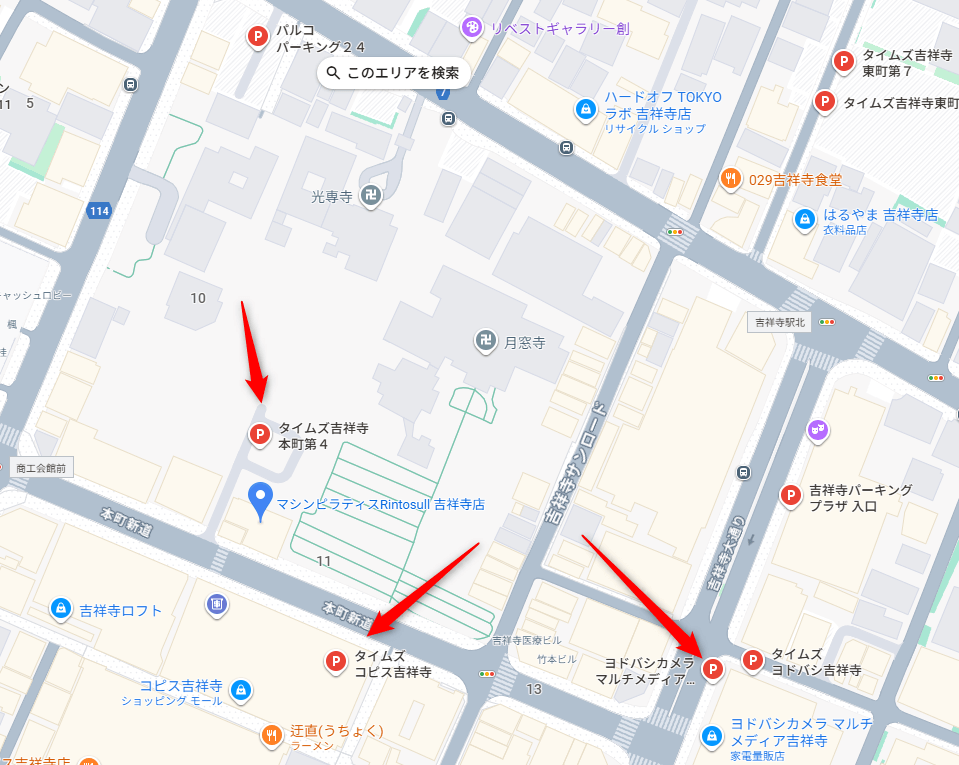The width and height of the screenshot is (959, 765).
Task: Open the 029吉祥寺食堂 restaurant marker
Action: point(731,179)
